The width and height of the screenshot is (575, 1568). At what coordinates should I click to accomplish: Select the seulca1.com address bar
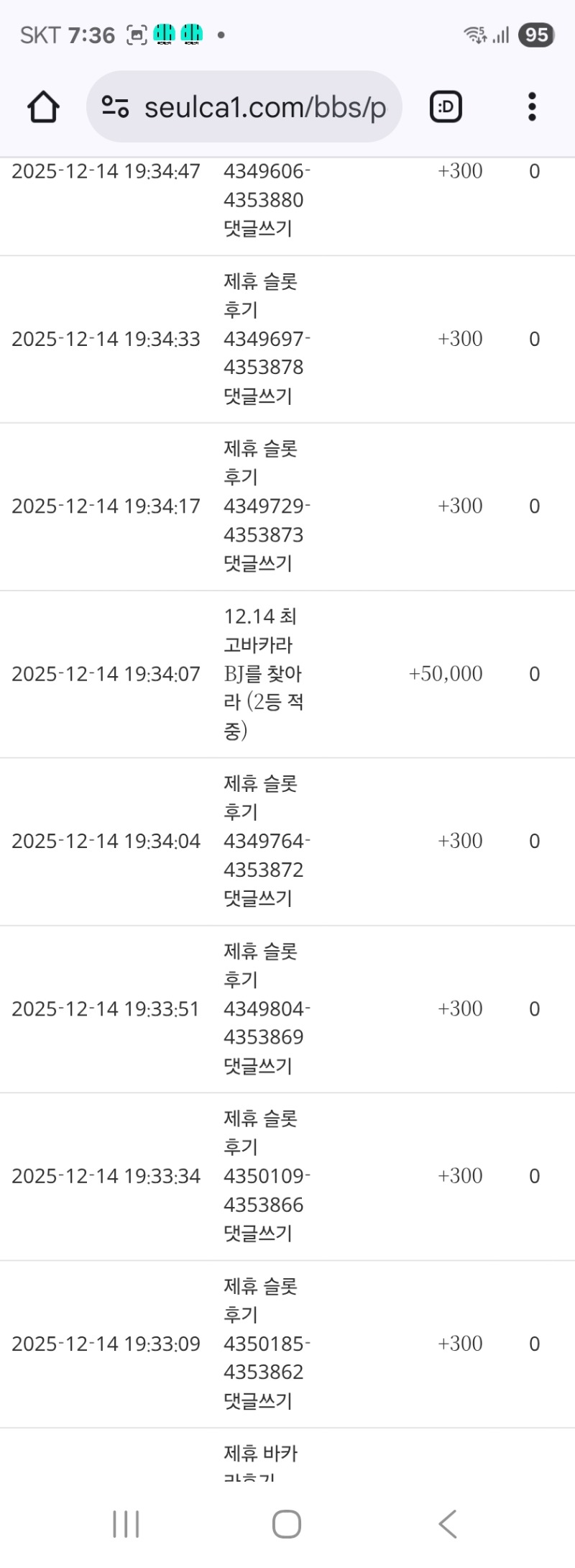tap(266, 106)
